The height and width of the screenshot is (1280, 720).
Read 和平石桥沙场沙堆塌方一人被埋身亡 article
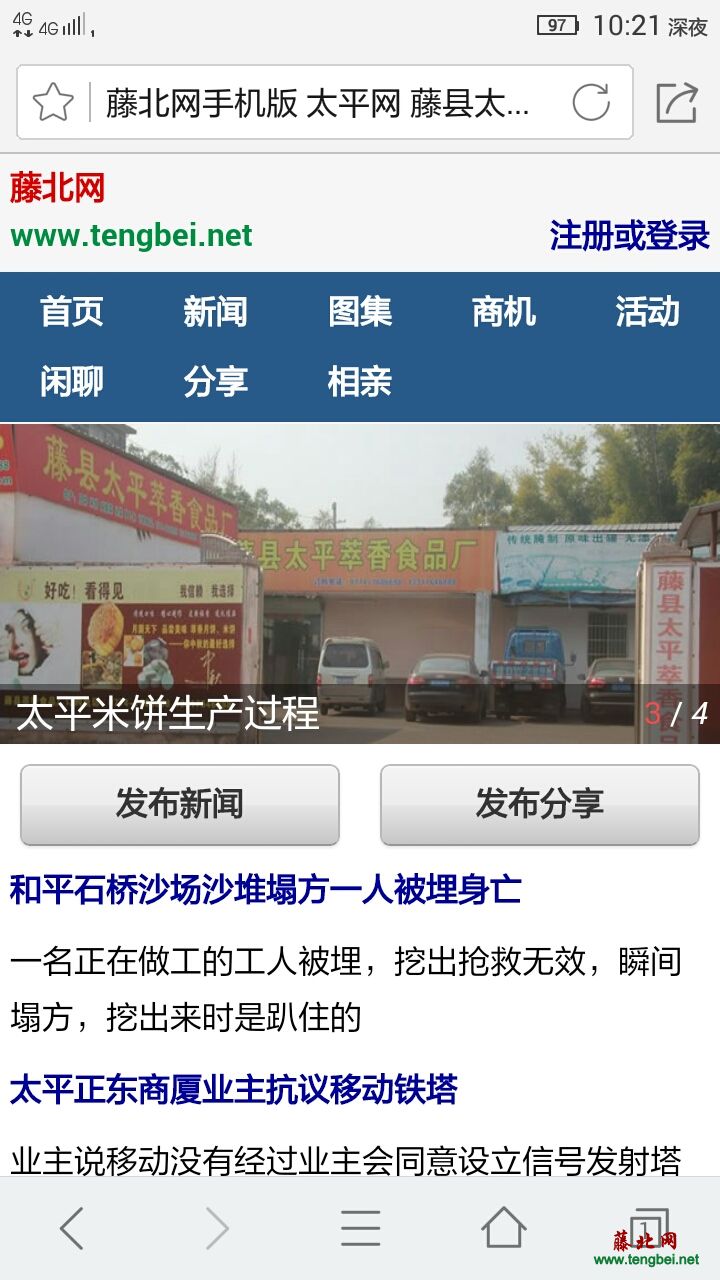click(x=266, y=889)
